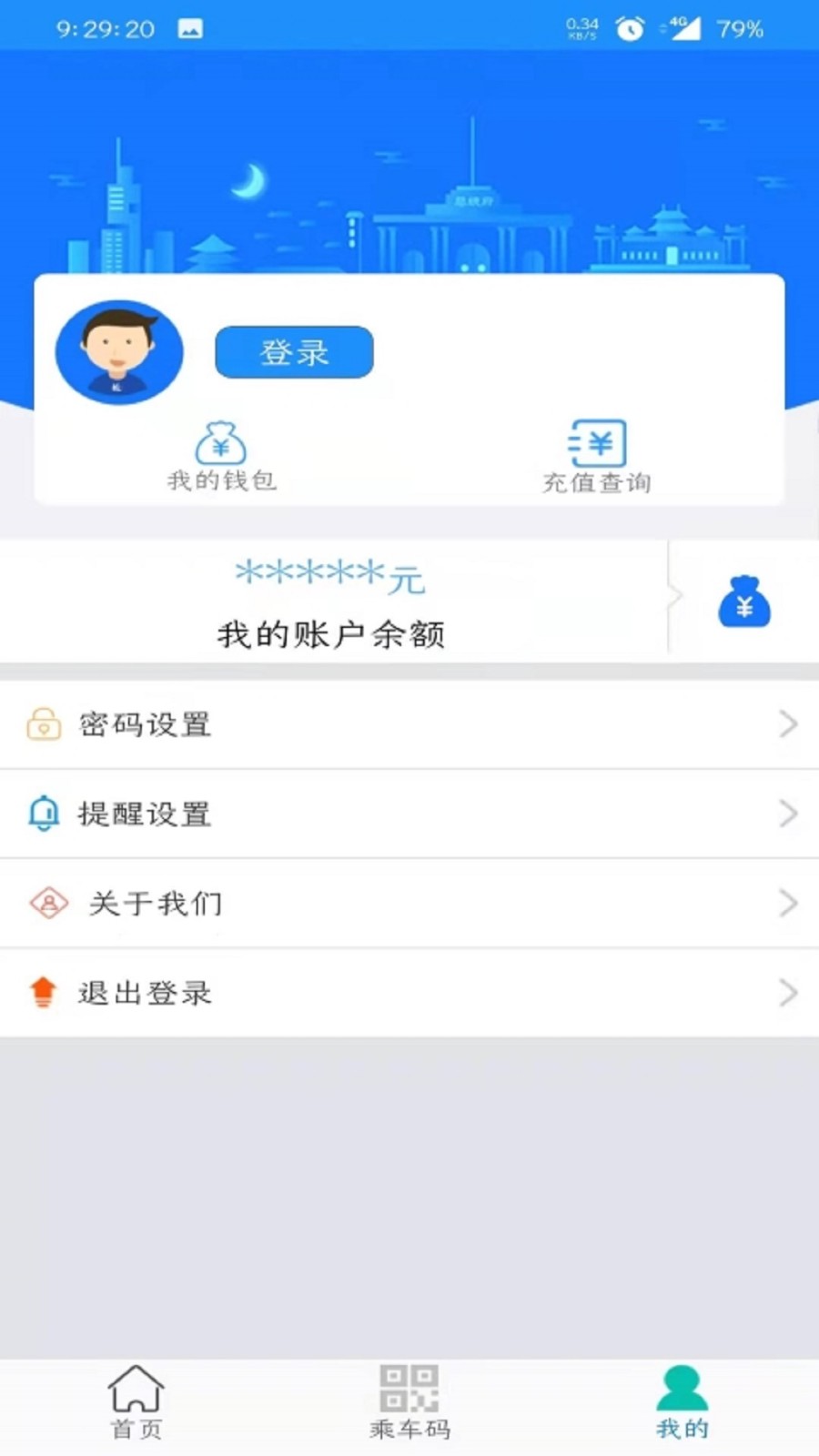The height and width of the screenshot is (1456, 819).
Task: Open 充值查询 recharge records
Action: (x=597, y=457)
